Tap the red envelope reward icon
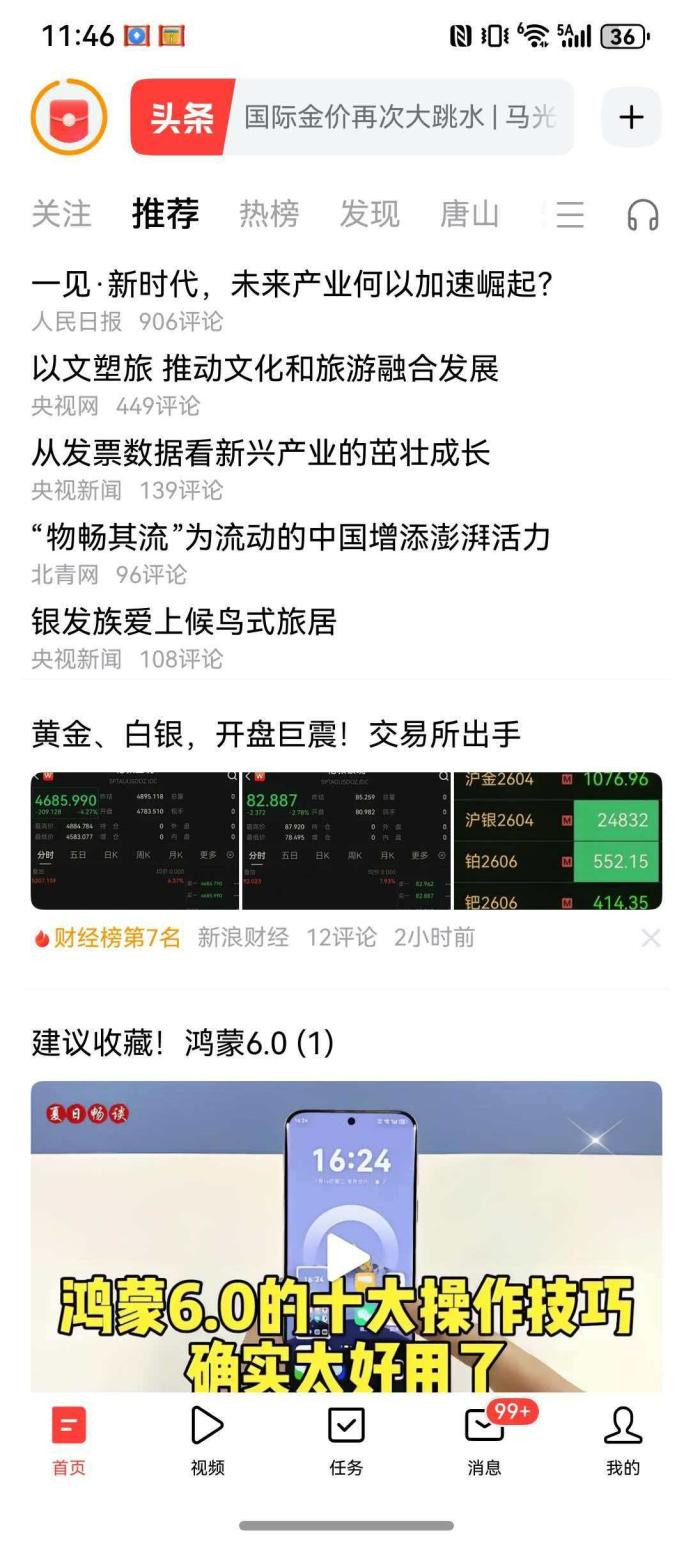The image size is (693, 1542). point(69,118)
